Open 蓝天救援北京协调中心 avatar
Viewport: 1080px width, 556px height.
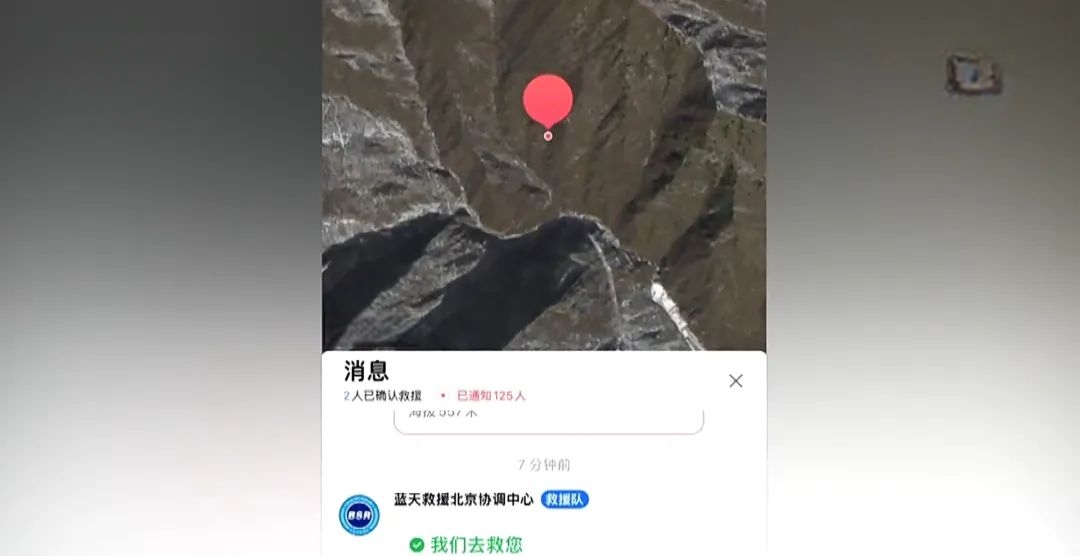point(359,515)
